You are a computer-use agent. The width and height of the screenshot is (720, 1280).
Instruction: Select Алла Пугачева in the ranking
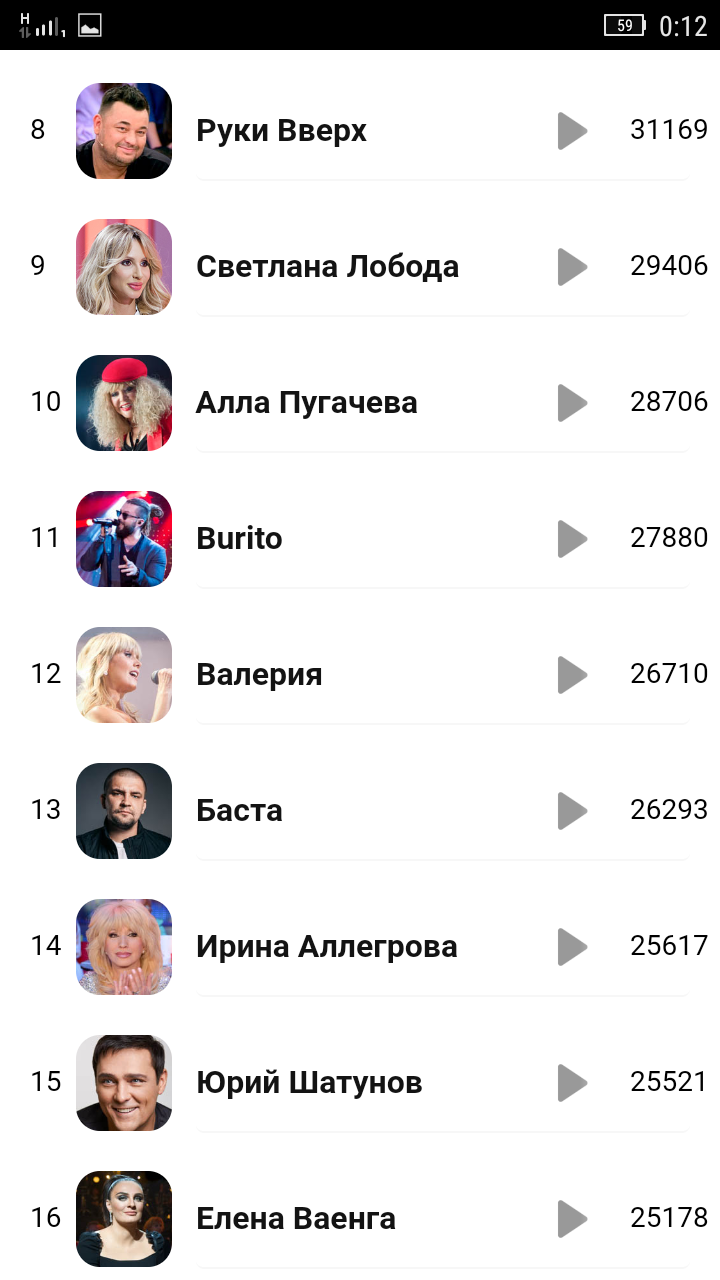306,403
